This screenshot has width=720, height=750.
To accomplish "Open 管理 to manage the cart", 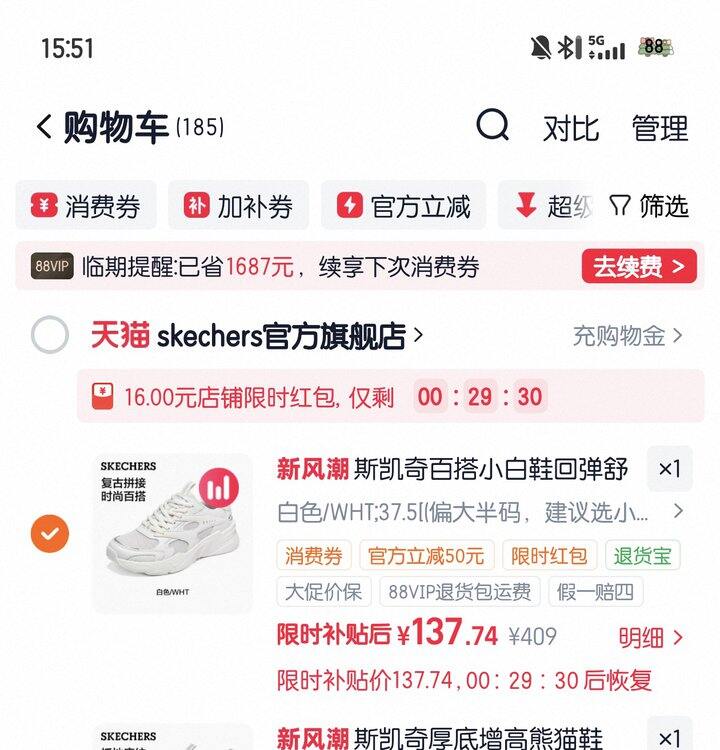I will click(660, 128).
